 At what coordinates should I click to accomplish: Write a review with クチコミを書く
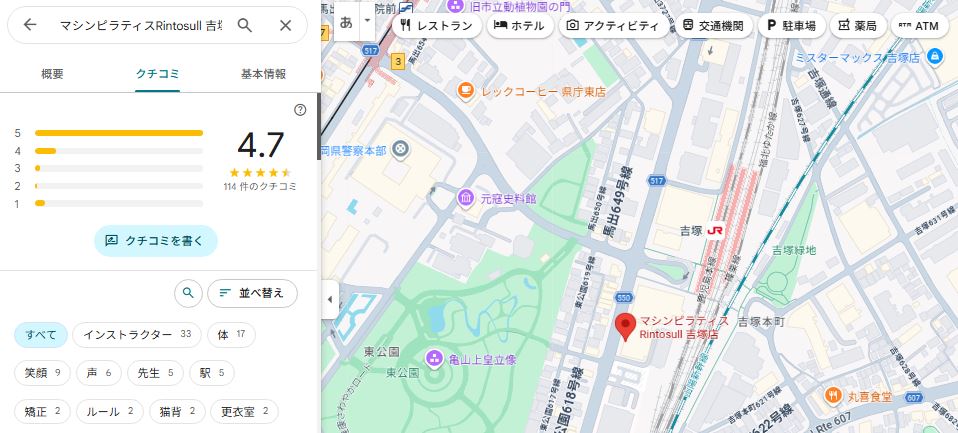pyautogui.click(x=156, y=240)
